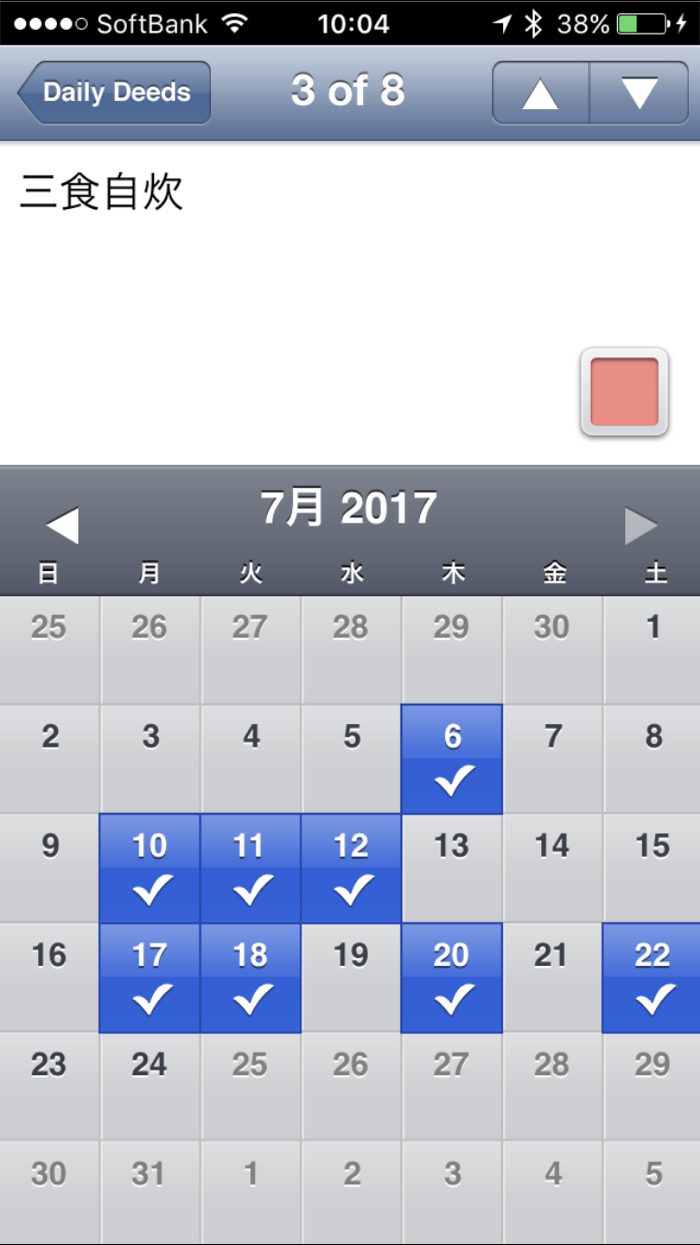Uncheck July 6 on the calendar
The width and height of the screenshot is (700, 1245).
click(452, 759)
